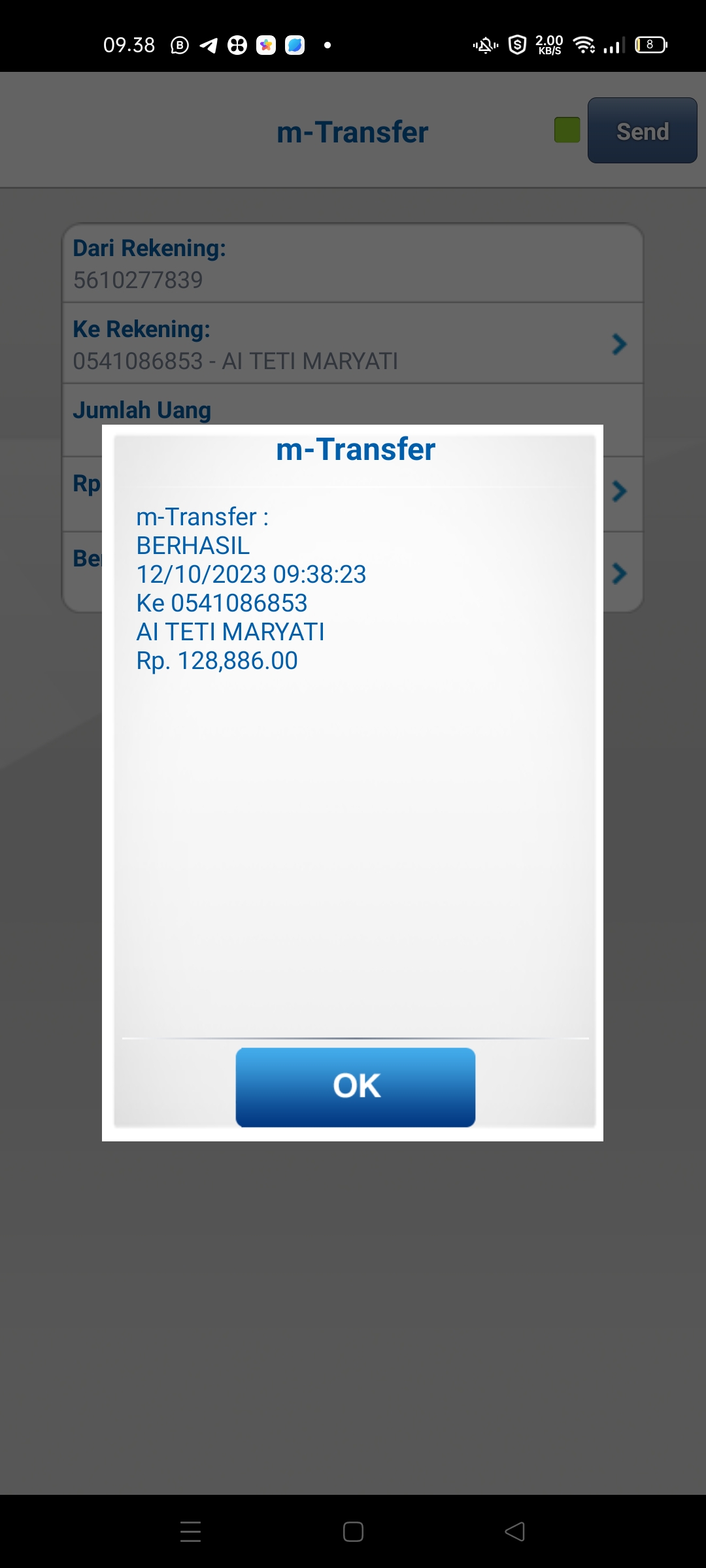Confirm the transfer result with OK
Viewport: 706px width, 1568px height.
coord(356,1087)
